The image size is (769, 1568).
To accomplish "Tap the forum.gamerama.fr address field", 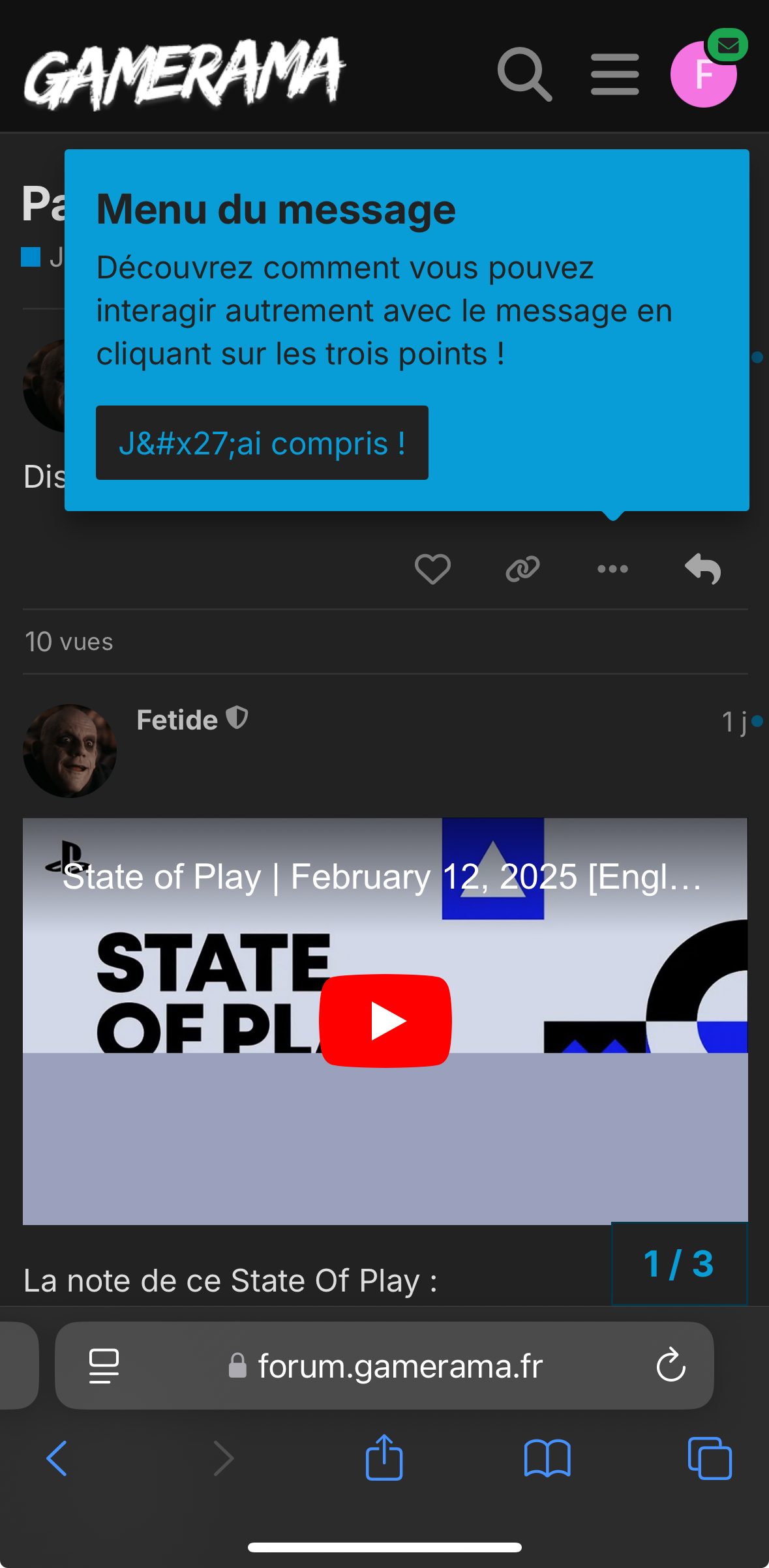I will (384, 1365).
